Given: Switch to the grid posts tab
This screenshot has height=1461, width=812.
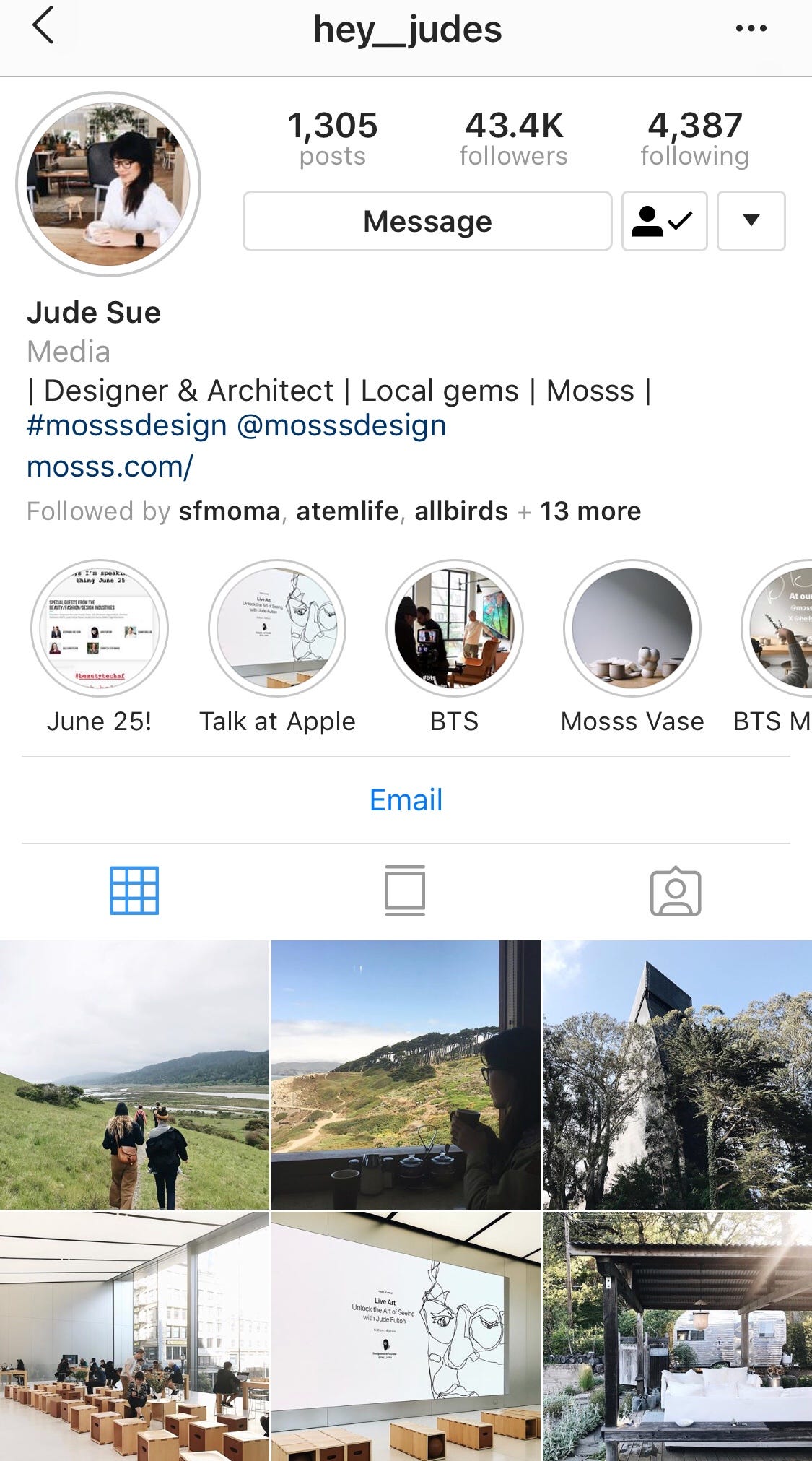Looking at the screenshot, I should (x=134, y=890).
